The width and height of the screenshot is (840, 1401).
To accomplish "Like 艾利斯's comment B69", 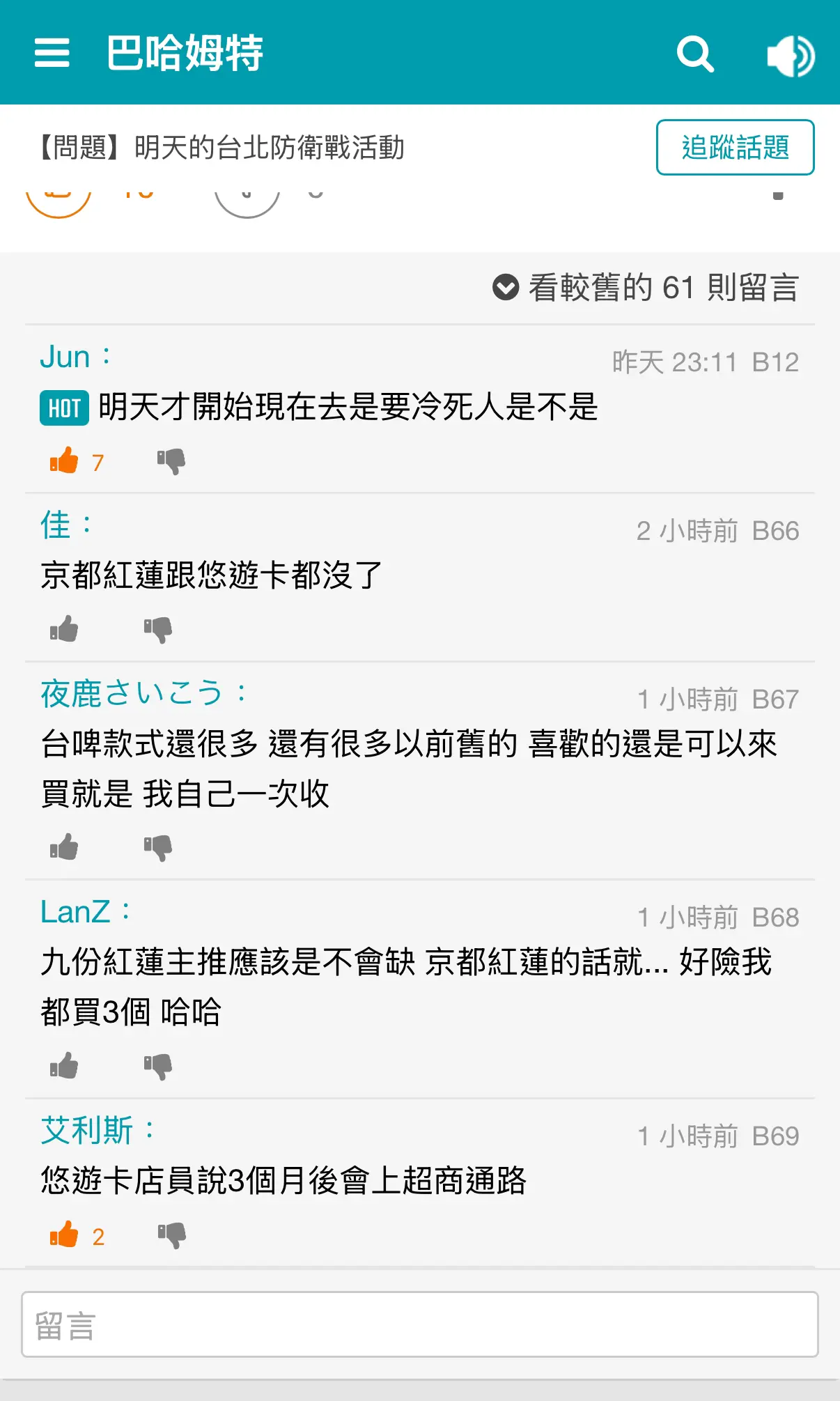I will (64, 1234).
